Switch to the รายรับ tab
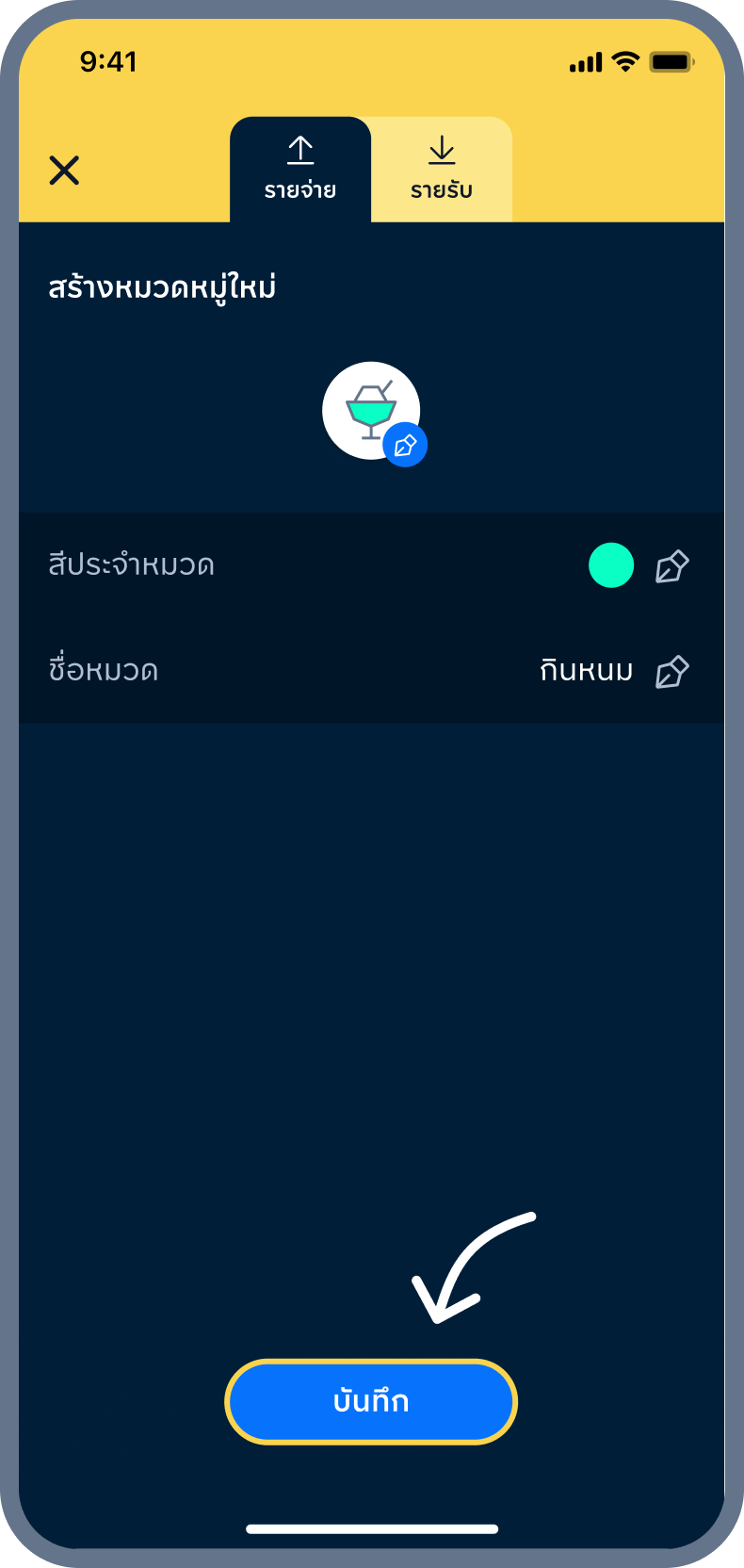The height and width of the screenshot is (1568, 744). tap(442, 170)
